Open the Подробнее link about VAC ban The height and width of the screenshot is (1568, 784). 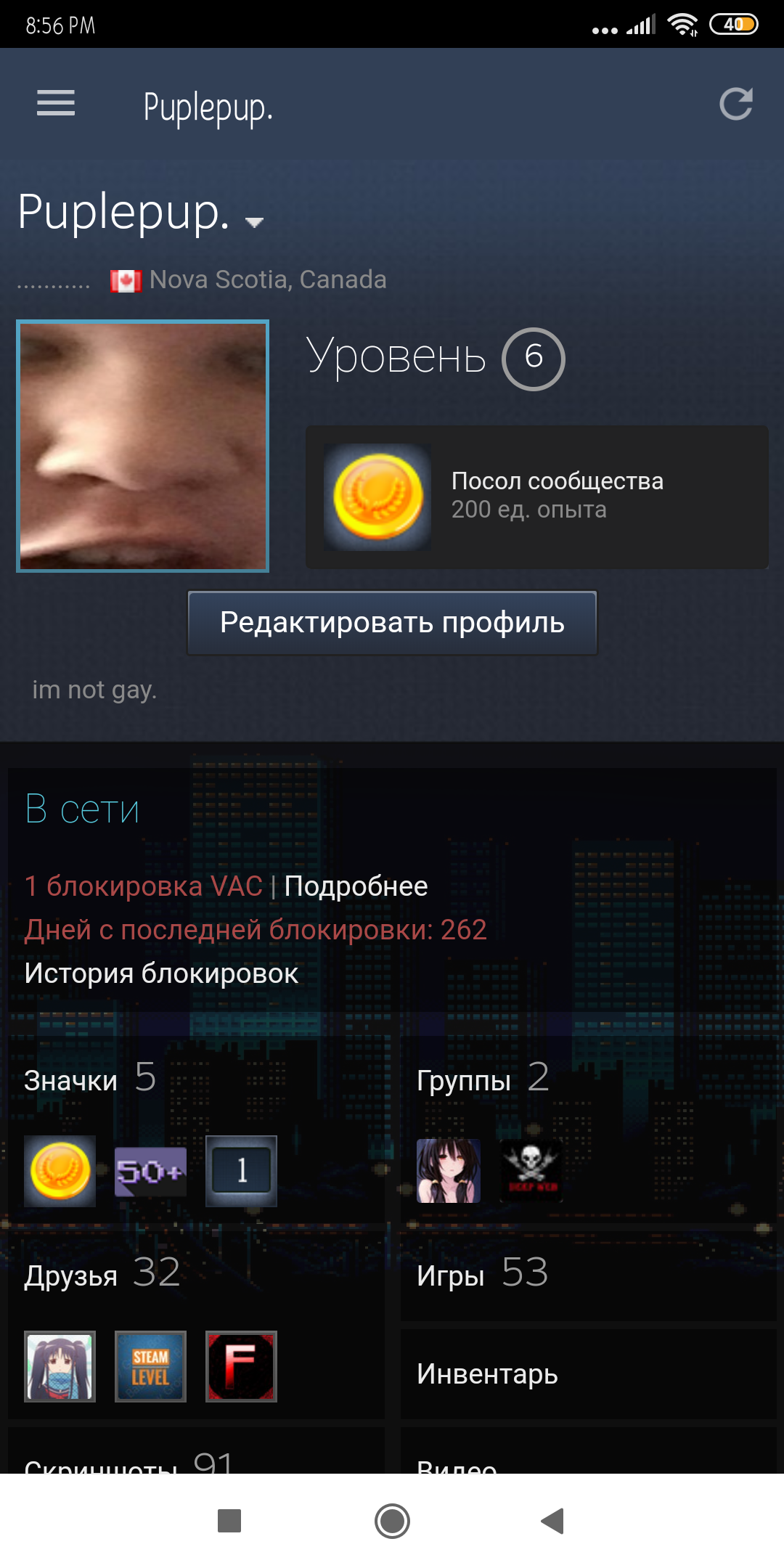coord(356,886)
